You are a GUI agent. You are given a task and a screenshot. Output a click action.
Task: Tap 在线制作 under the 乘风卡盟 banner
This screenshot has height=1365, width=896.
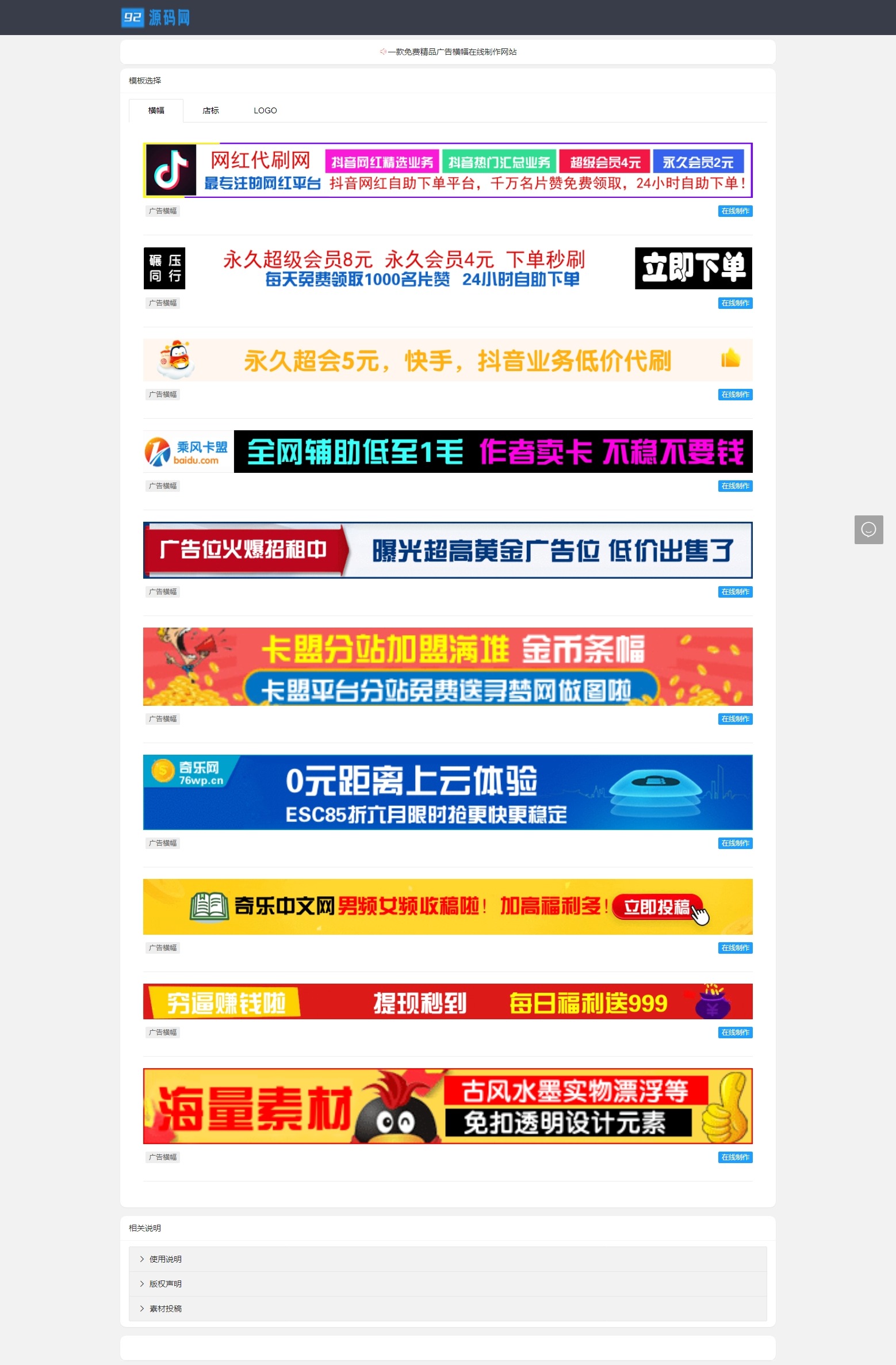(735, 486)
